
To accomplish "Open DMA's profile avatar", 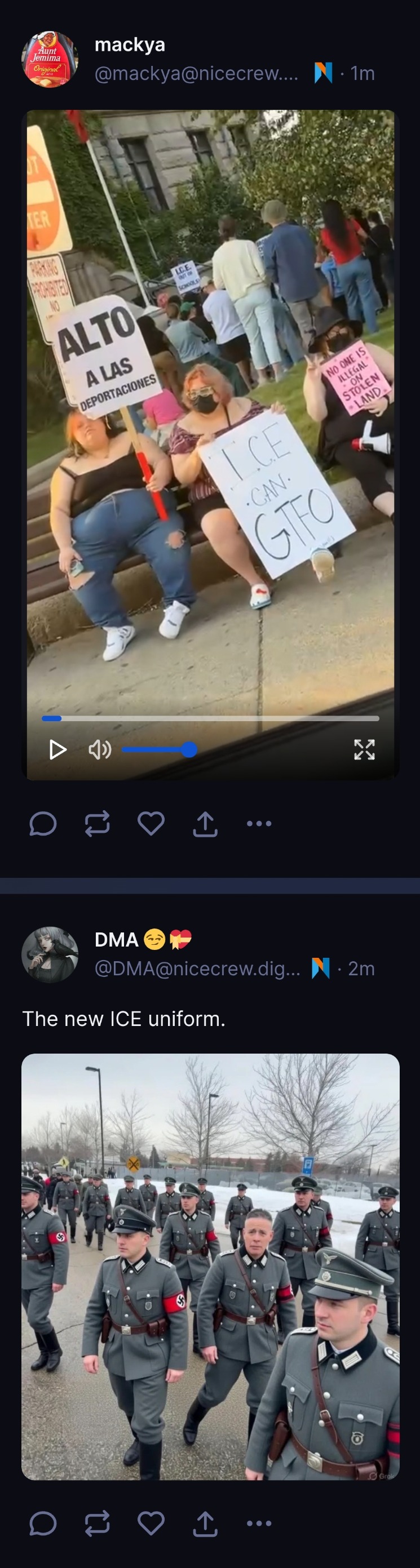I will coord(50,954).
